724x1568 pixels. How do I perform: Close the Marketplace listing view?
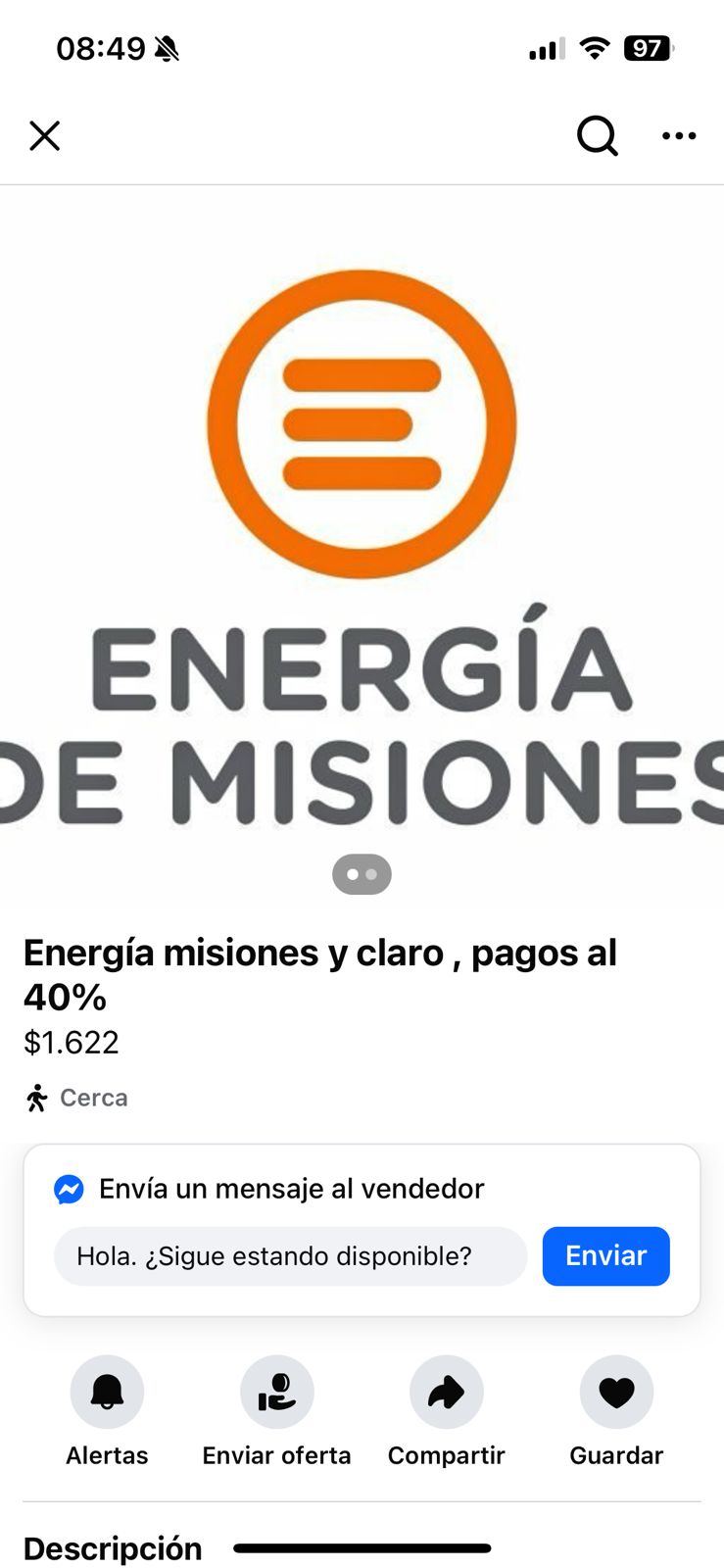[x=44, y=136]
